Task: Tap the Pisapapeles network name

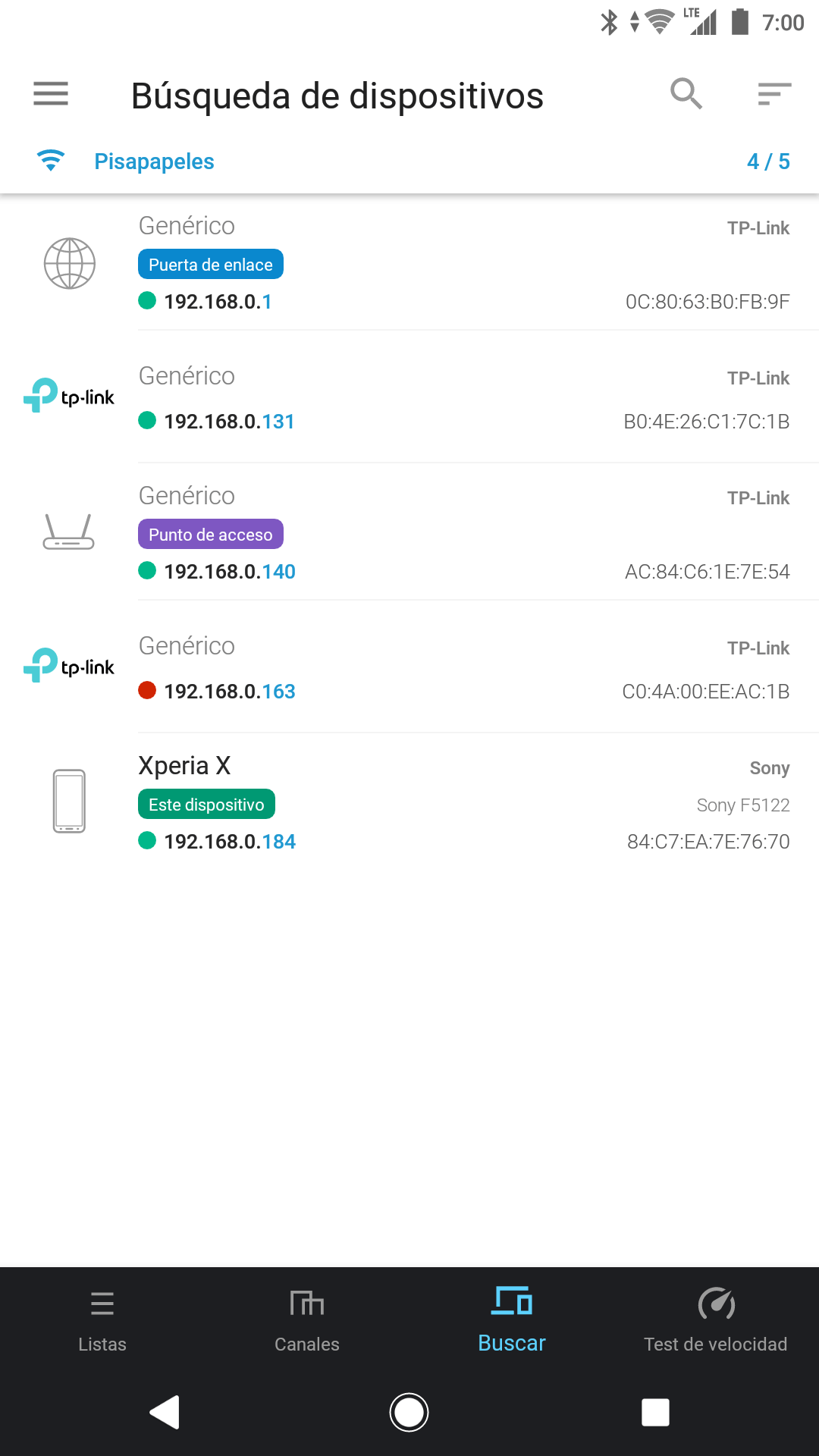Action: pyautogui.click(x=154, y=162)
